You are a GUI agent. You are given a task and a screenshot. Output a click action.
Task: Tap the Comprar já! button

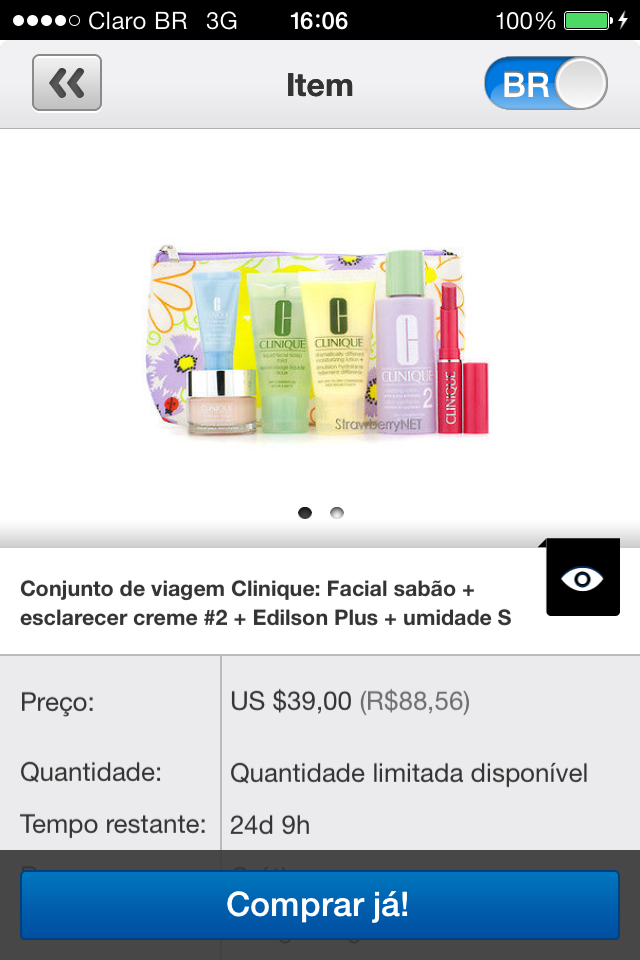320,905
